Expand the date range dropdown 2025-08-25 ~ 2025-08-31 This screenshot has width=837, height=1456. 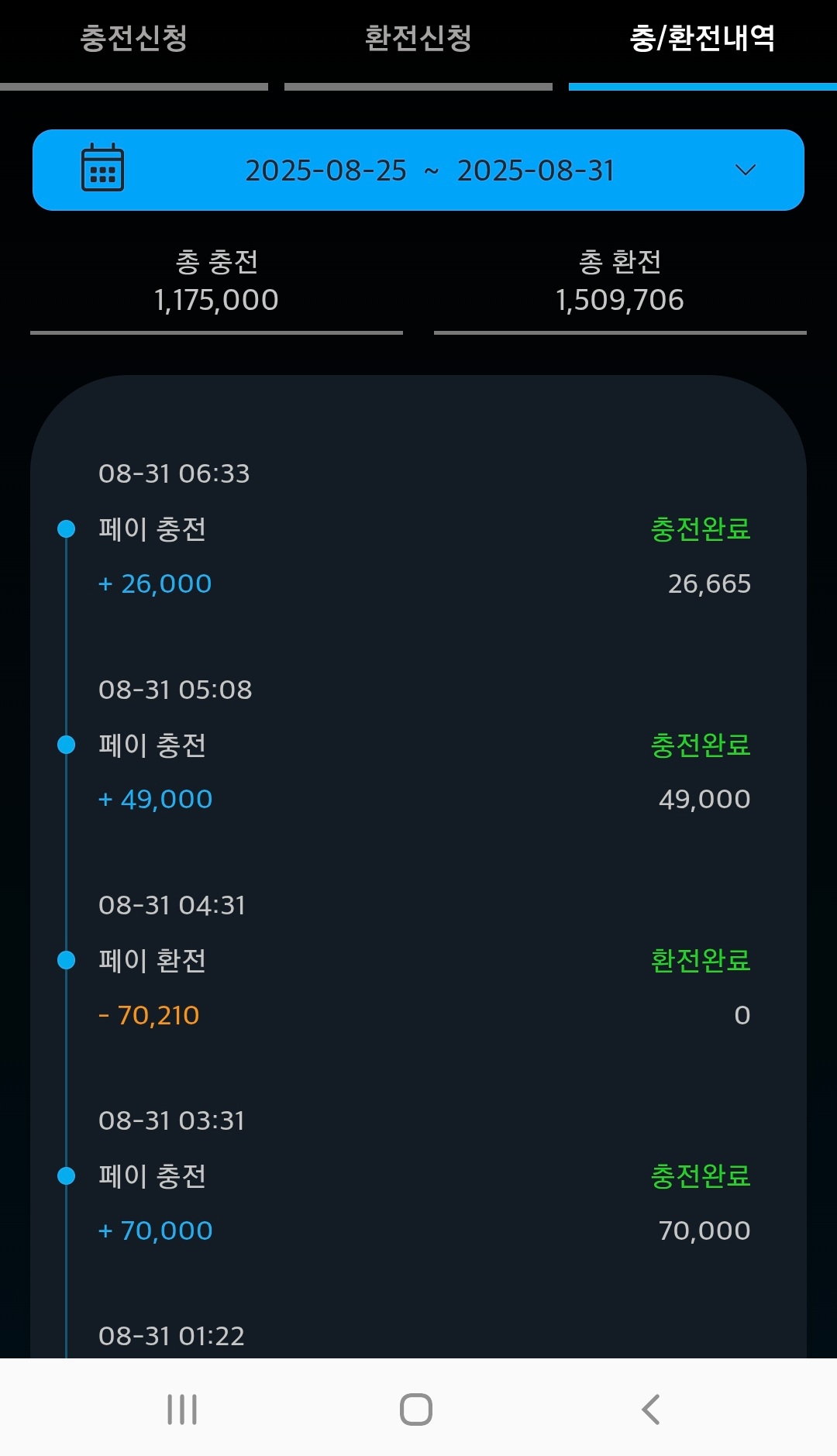pos(418,170)
